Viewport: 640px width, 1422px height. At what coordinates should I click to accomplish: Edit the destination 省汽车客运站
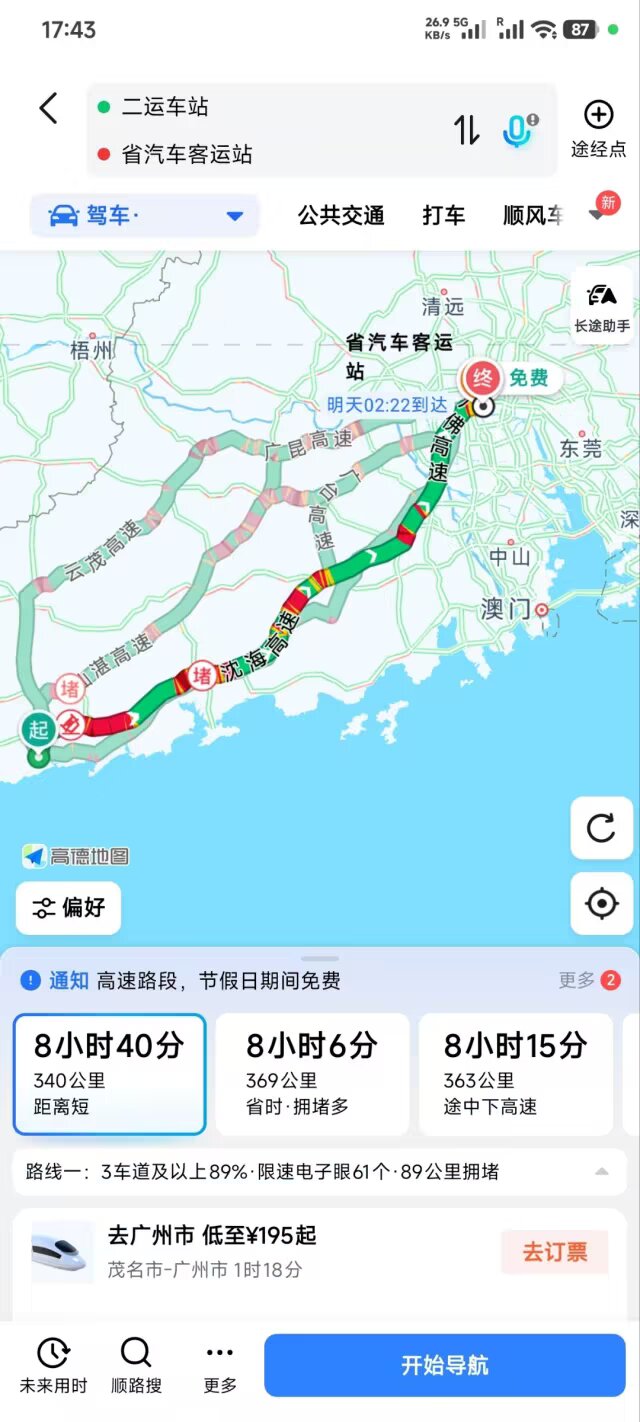(x=186, y=154)
